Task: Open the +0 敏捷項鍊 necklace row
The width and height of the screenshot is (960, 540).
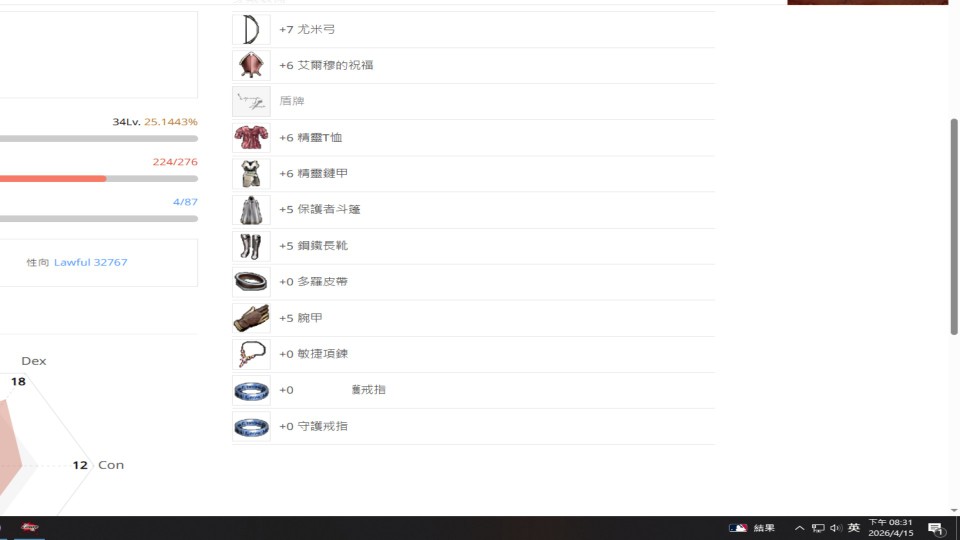Action: (x=313, y=354)
